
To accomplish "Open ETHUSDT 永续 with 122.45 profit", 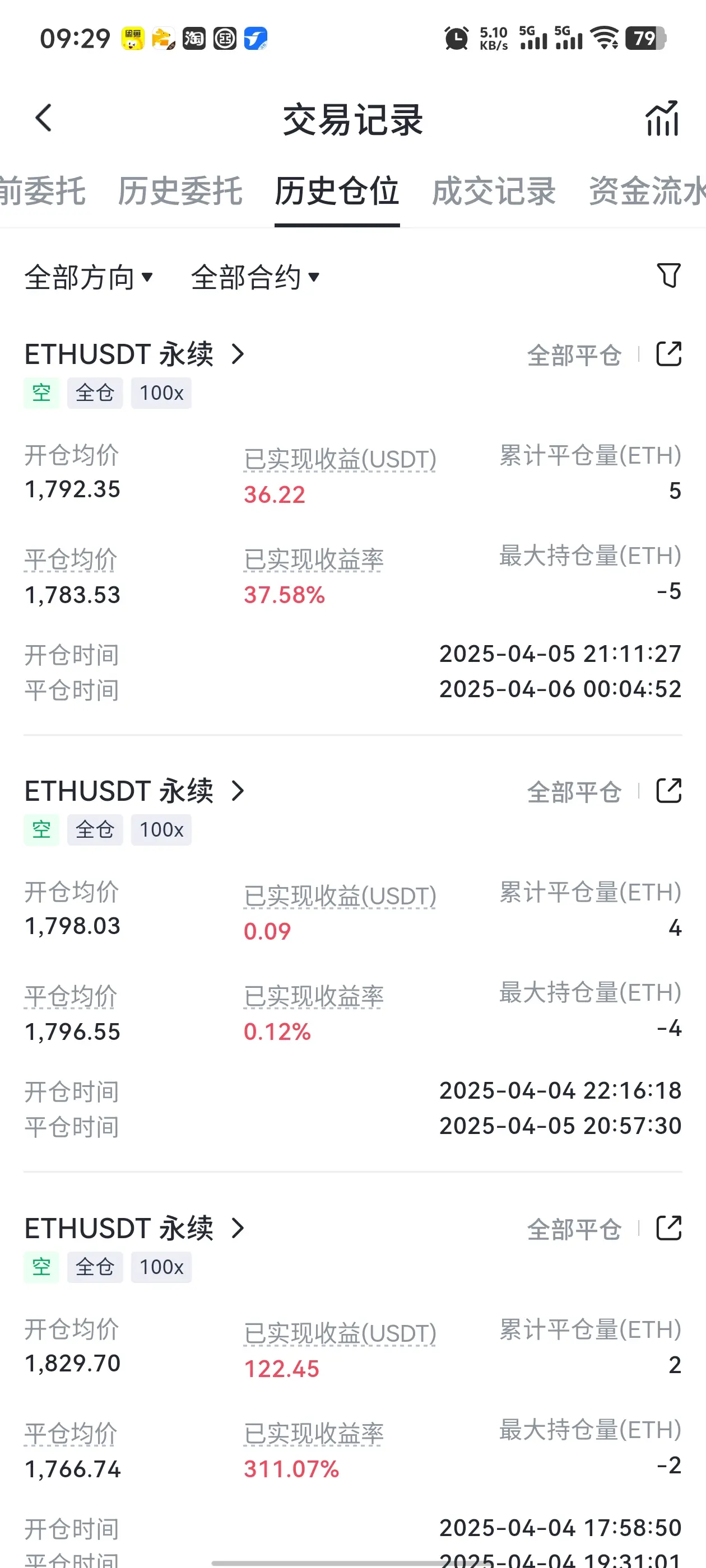I will (134, 1228).
